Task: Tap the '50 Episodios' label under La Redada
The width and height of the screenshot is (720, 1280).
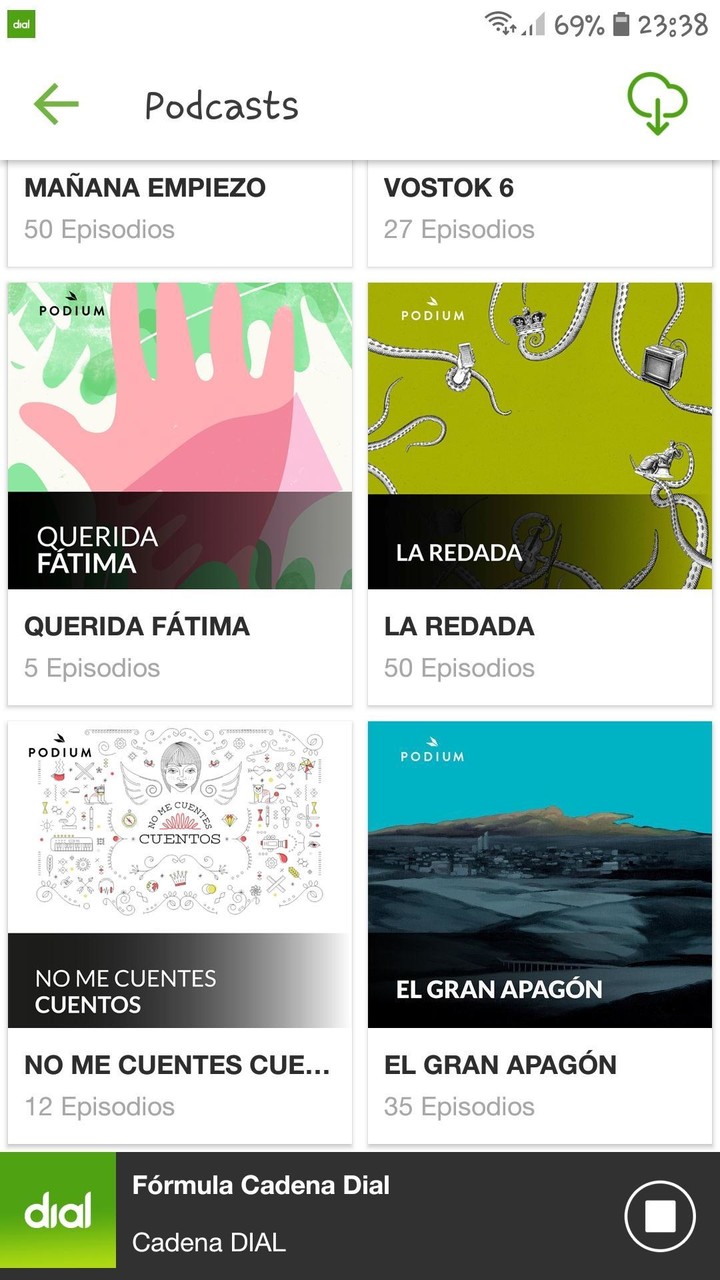Action: click(459, 668)
